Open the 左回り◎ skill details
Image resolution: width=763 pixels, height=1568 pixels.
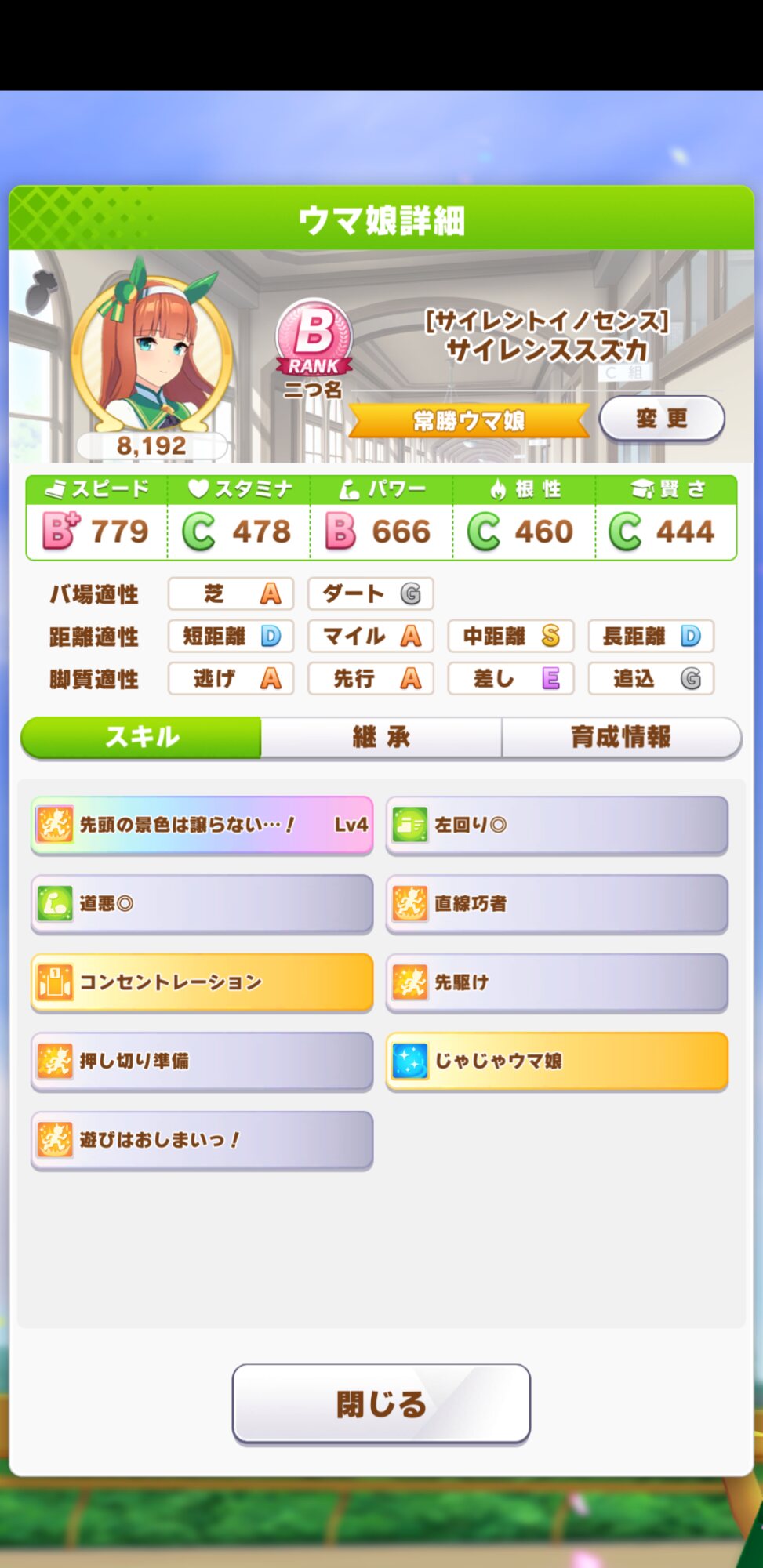pos(557,825)
